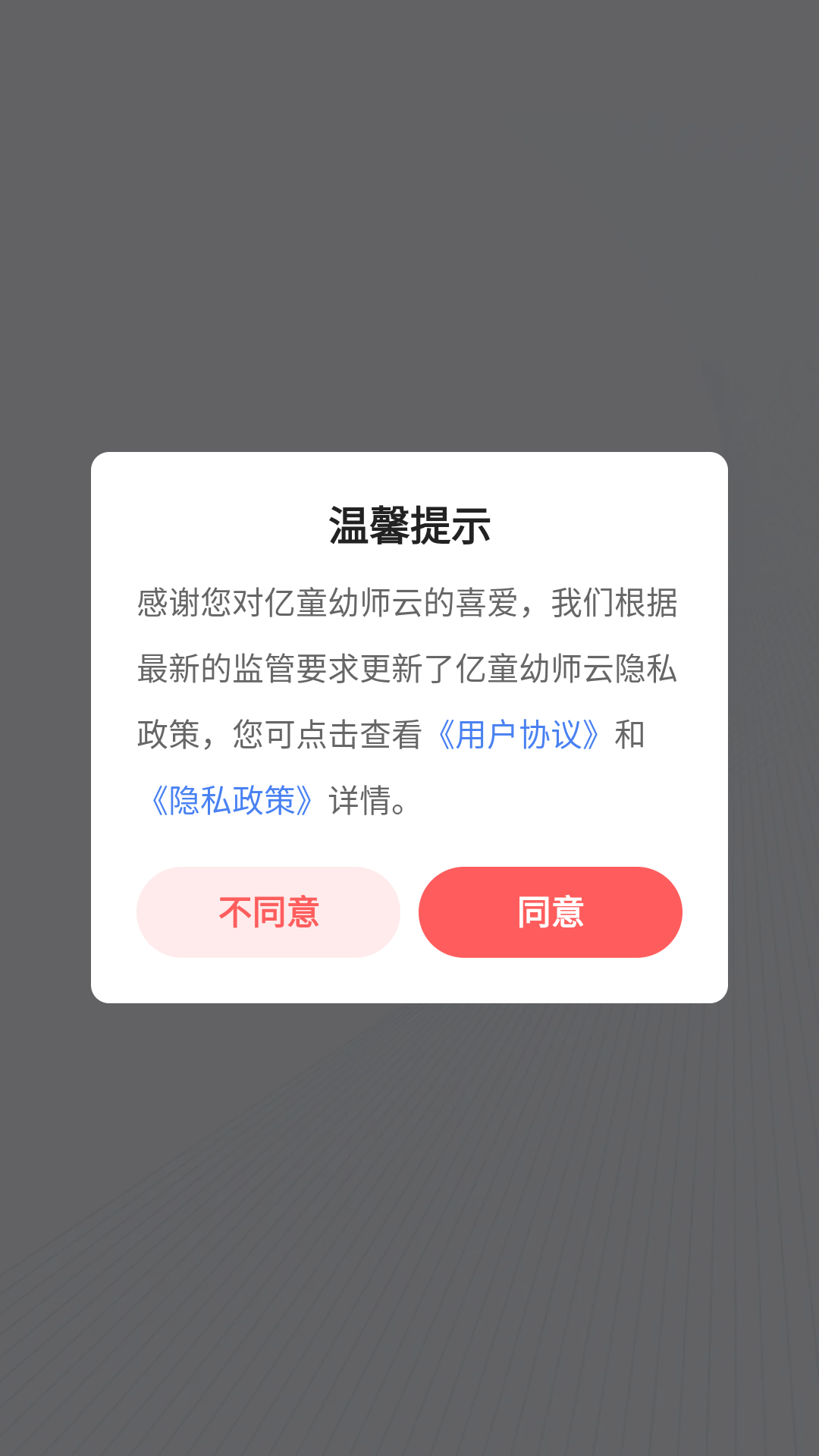819x1456 pixels.
Task: Open the 《用户协议》 link
Action: pos(519,735)
